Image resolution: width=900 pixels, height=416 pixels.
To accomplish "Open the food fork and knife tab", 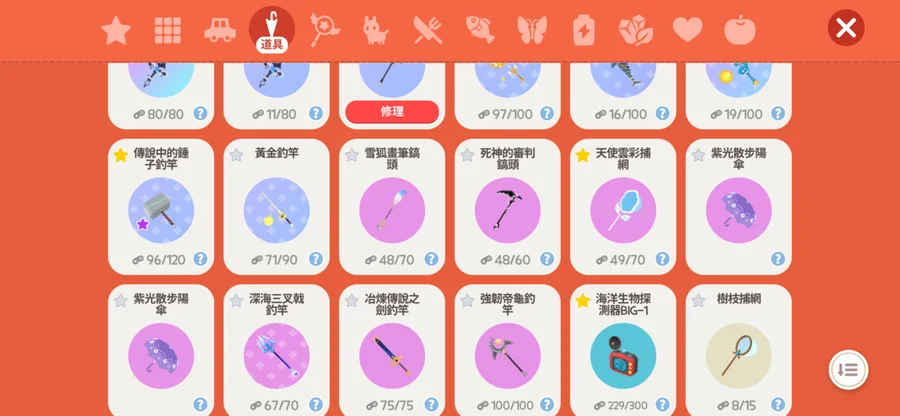I will click(428, 30).
